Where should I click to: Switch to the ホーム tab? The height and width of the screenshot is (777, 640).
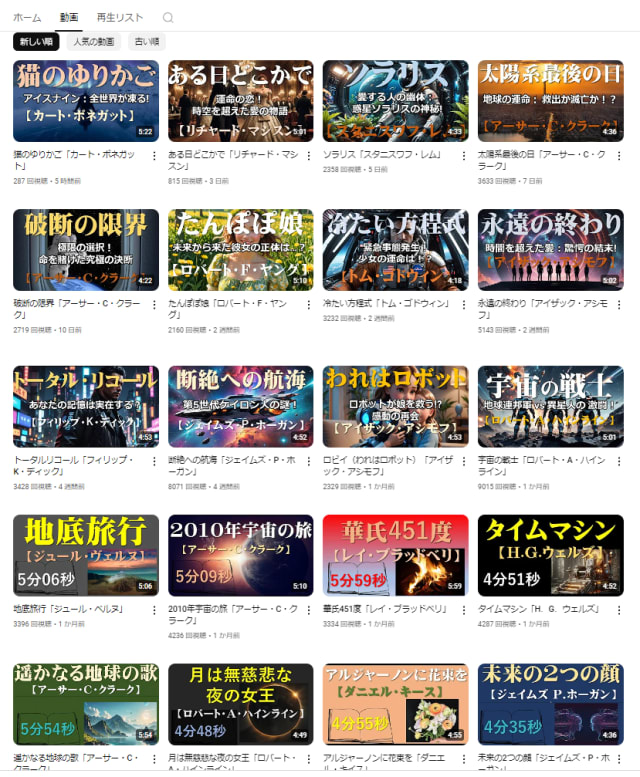(27, 17)
